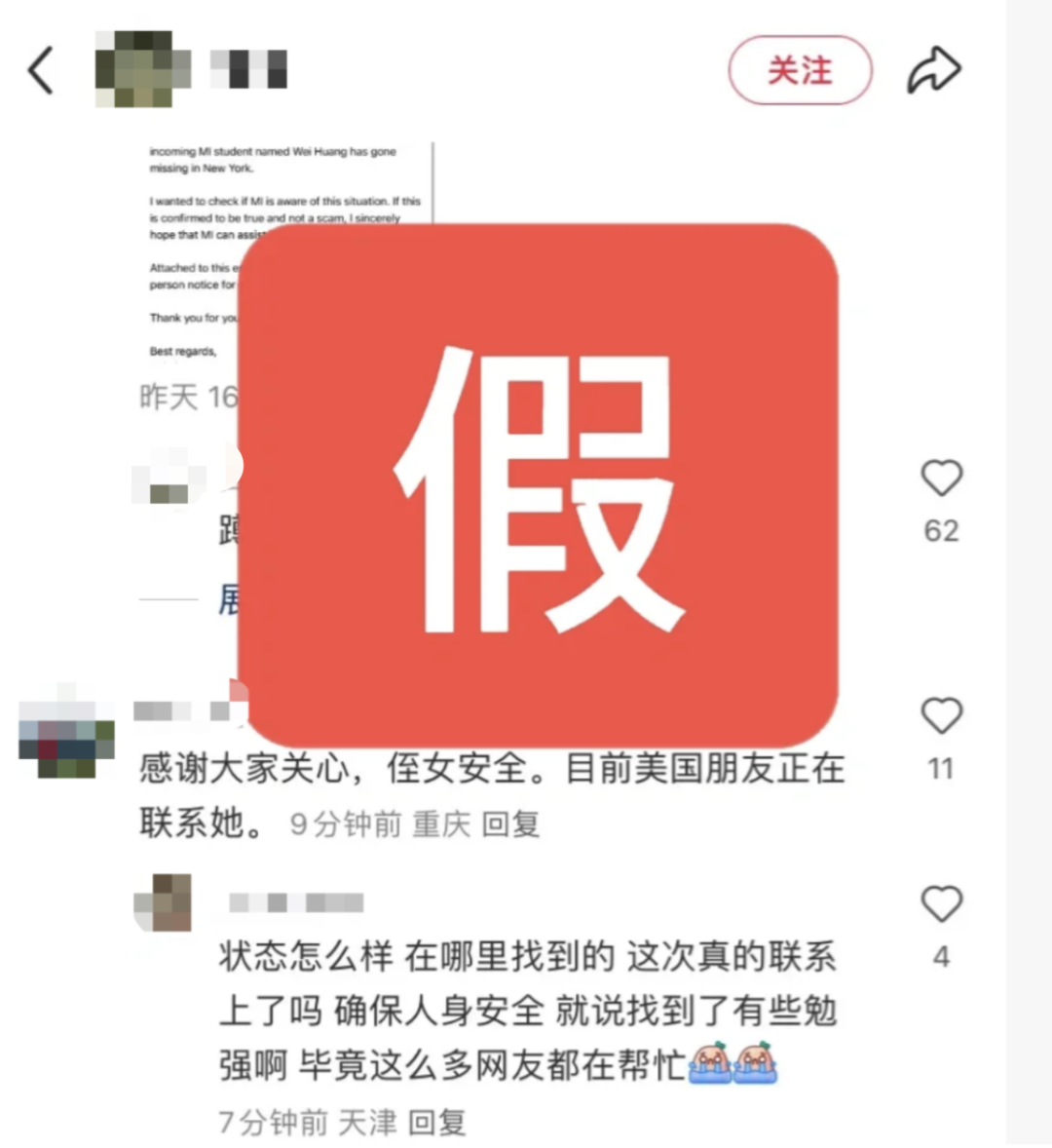Viewport: 1052px width, 1148px height.
Task: Go back using the top-left arrow
Action: pos(41,70)
